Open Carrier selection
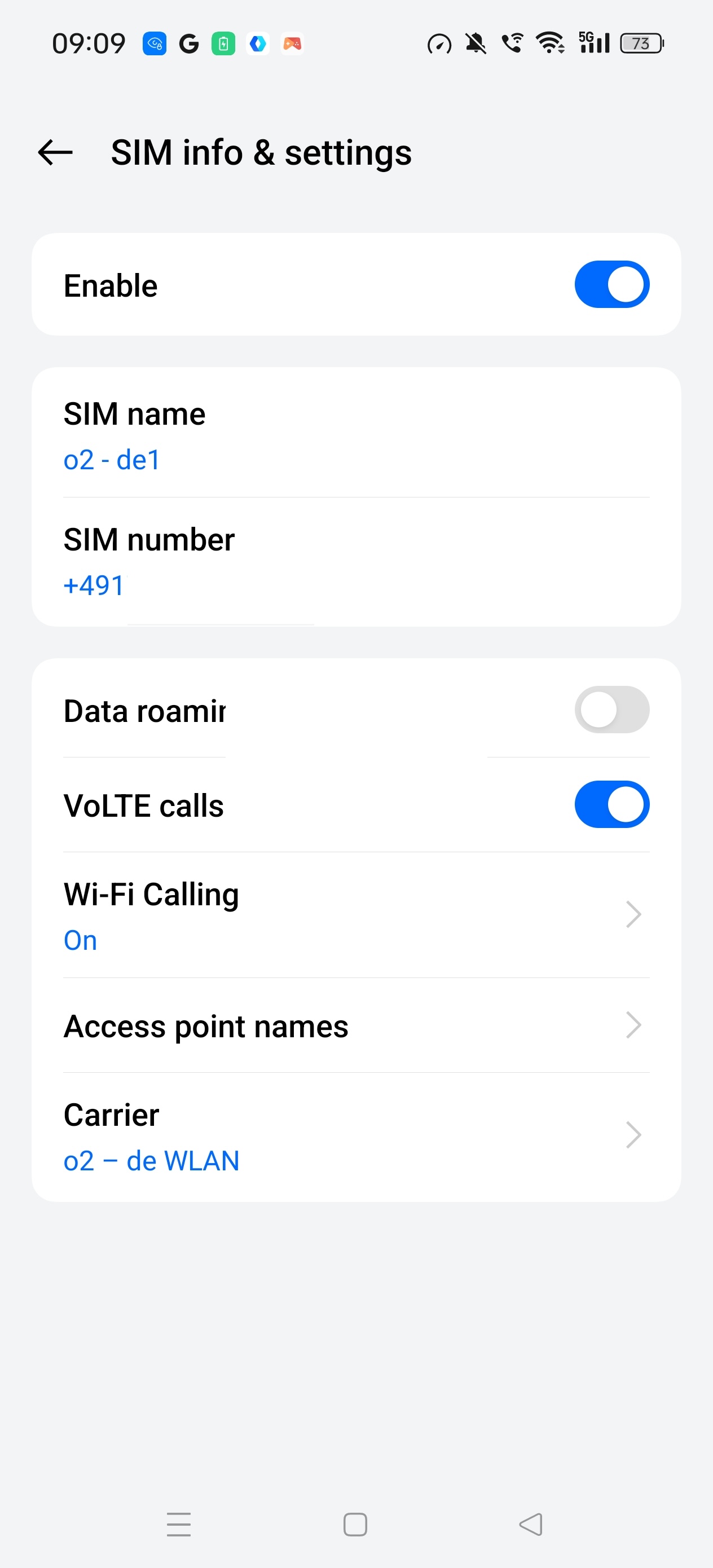 [356, 1137]
